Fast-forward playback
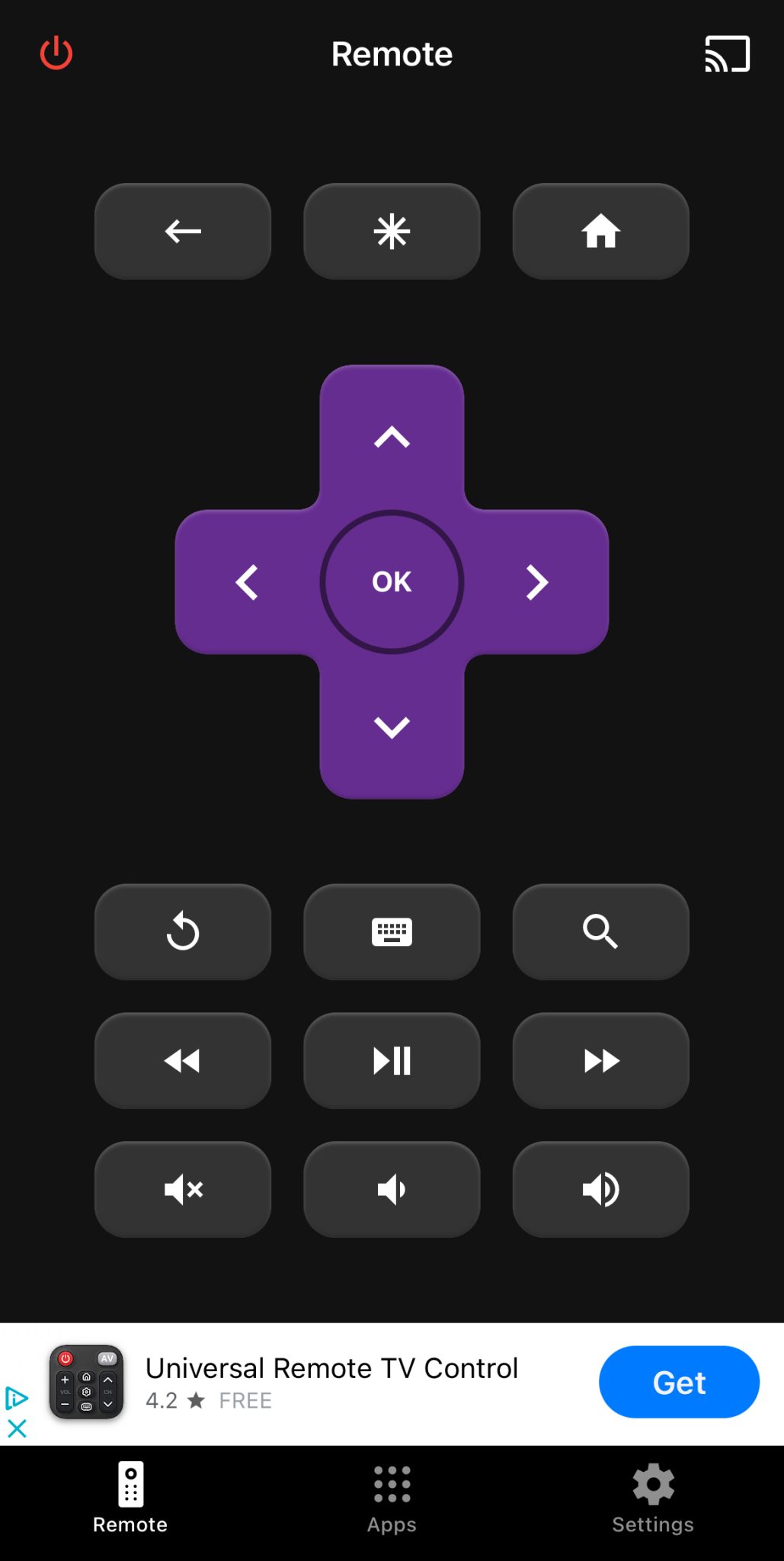This screenshot has width=784, height=1561. click(x=600, y=1060)
